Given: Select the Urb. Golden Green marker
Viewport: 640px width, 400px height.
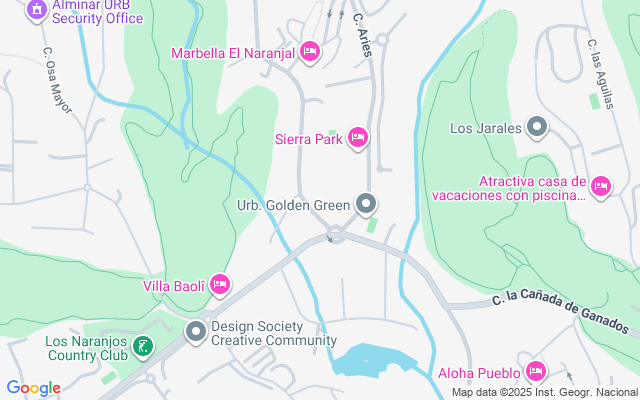Looking at the screenshot, I should tap(366, 205).
